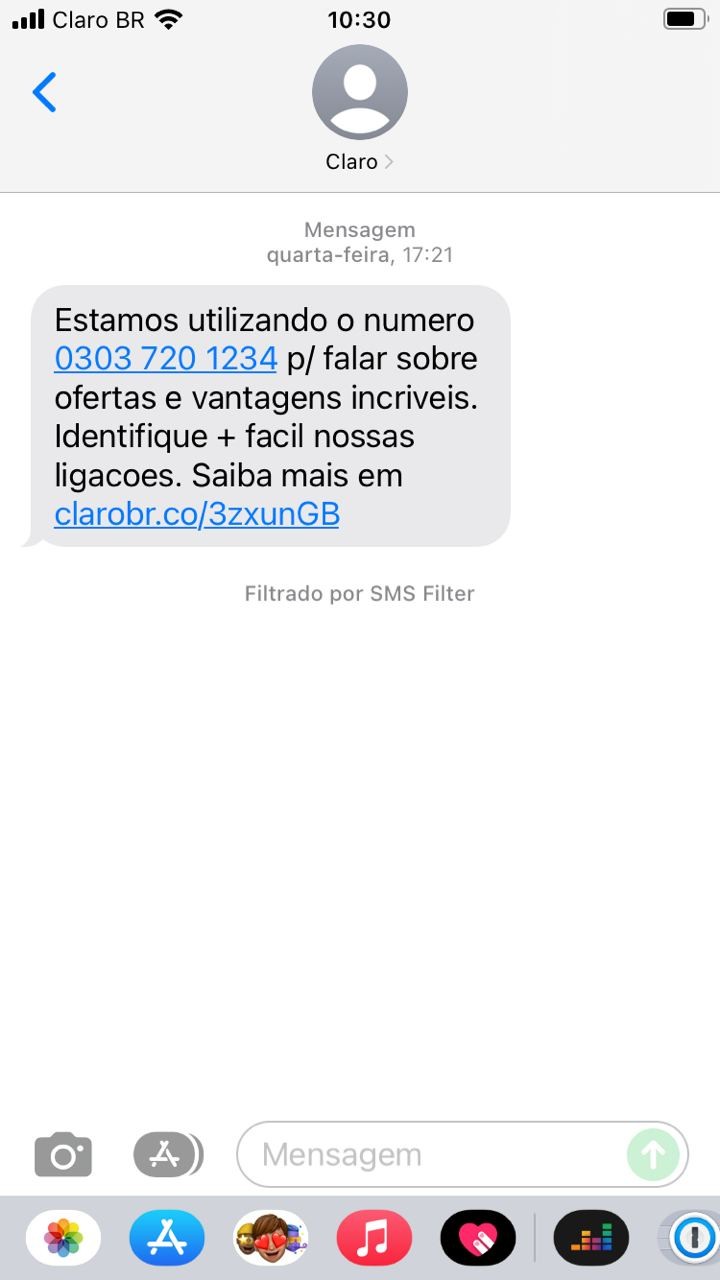The height and width of the screenshot is (1280, 720).
Task: Toggle the App Store apps drawer button
Action: point(168,1155)
